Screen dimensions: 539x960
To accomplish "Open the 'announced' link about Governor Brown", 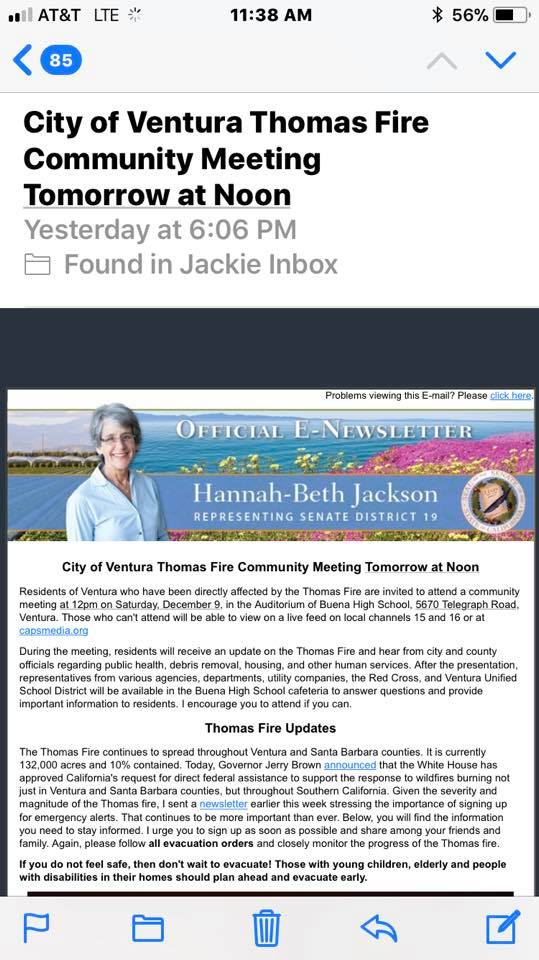I will tap(350, 765).
